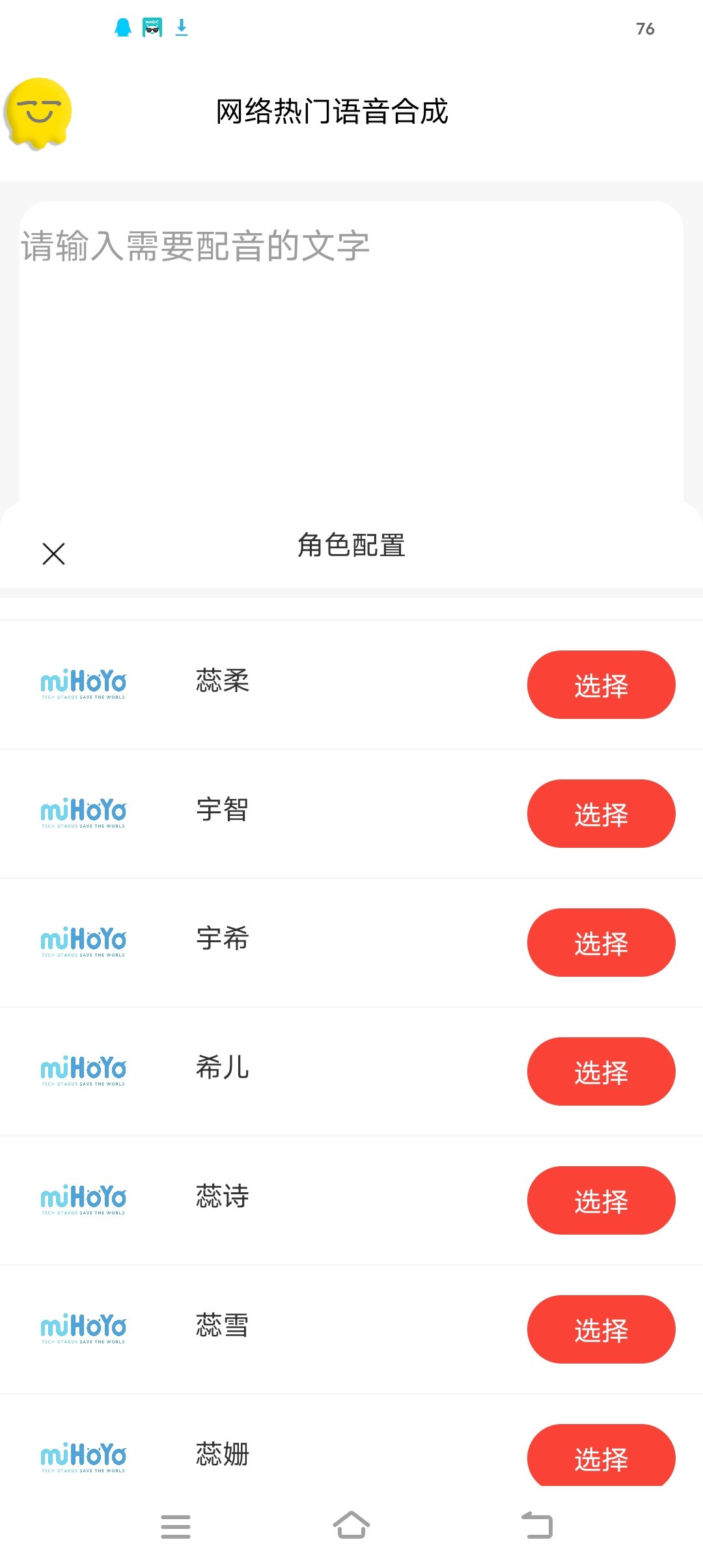The height and width of the screenshot is (1568, 703).
Task: Tap the download icon in the status bar
Action: coord(181,27)
